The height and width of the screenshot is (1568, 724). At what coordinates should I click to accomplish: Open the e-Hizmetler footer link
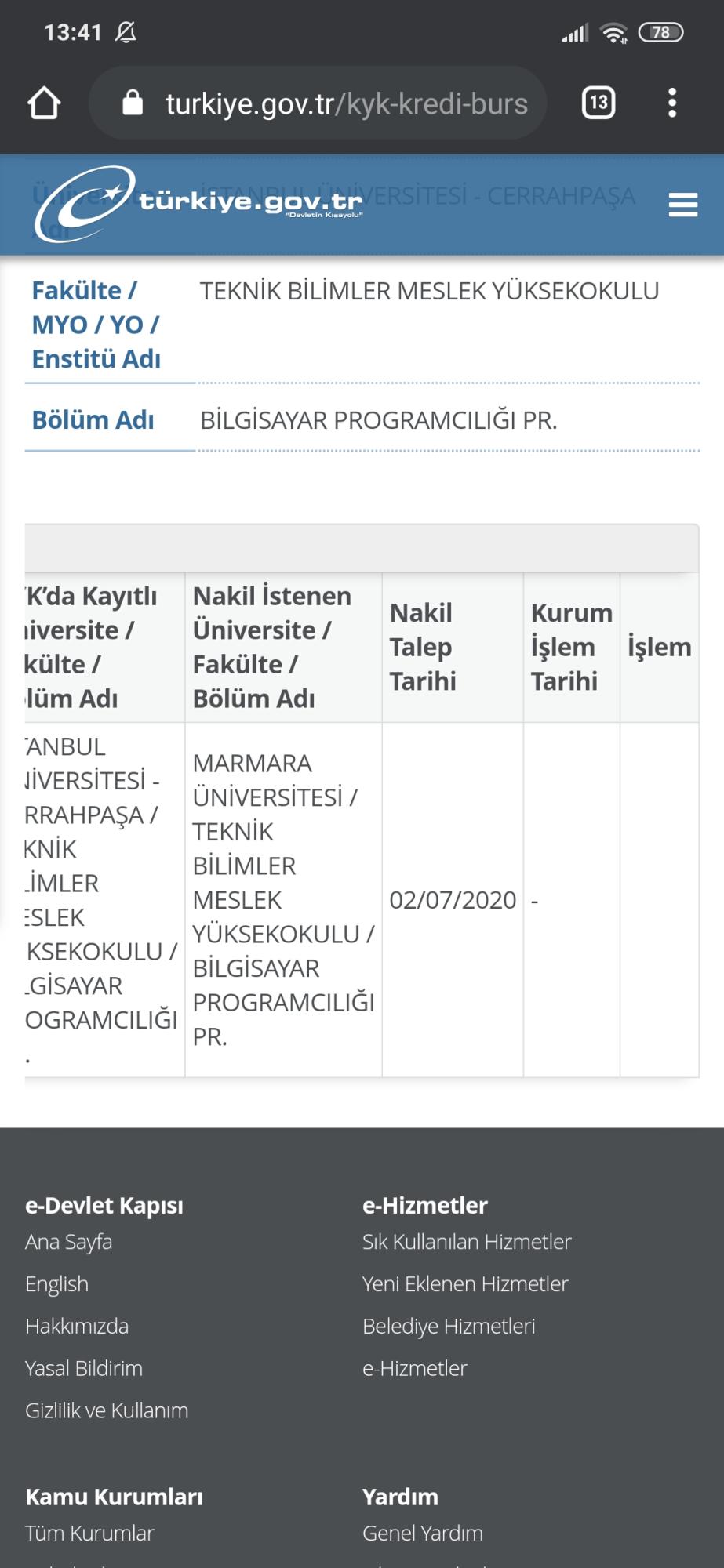pos(415,1369)
